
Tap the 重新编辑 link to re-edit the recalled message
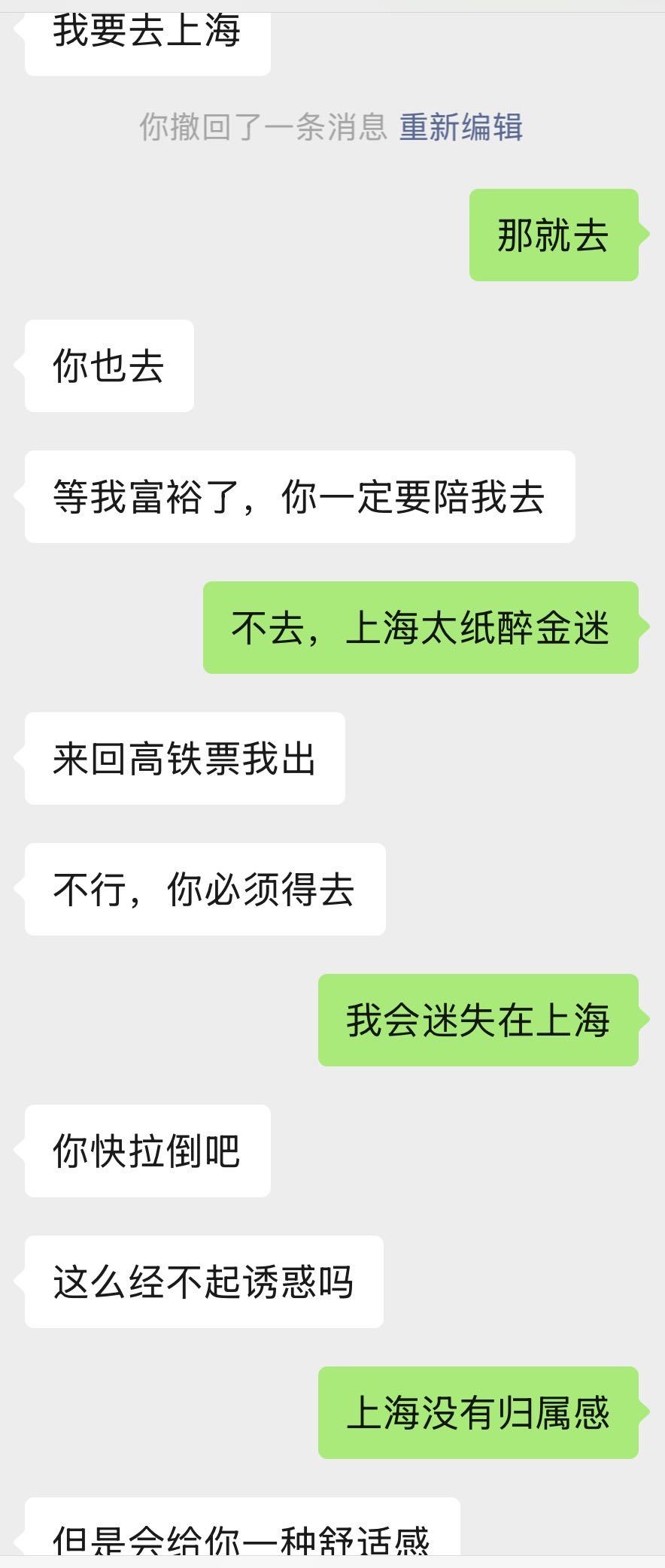(x=460, y=127)
